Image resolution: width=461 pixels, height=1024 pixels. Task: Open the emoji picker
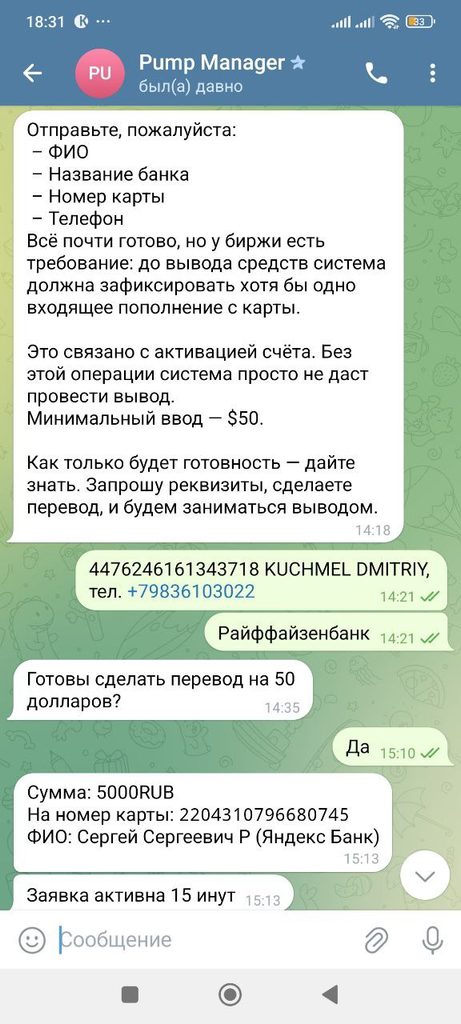pyautogui.click(x=31, y=940)
